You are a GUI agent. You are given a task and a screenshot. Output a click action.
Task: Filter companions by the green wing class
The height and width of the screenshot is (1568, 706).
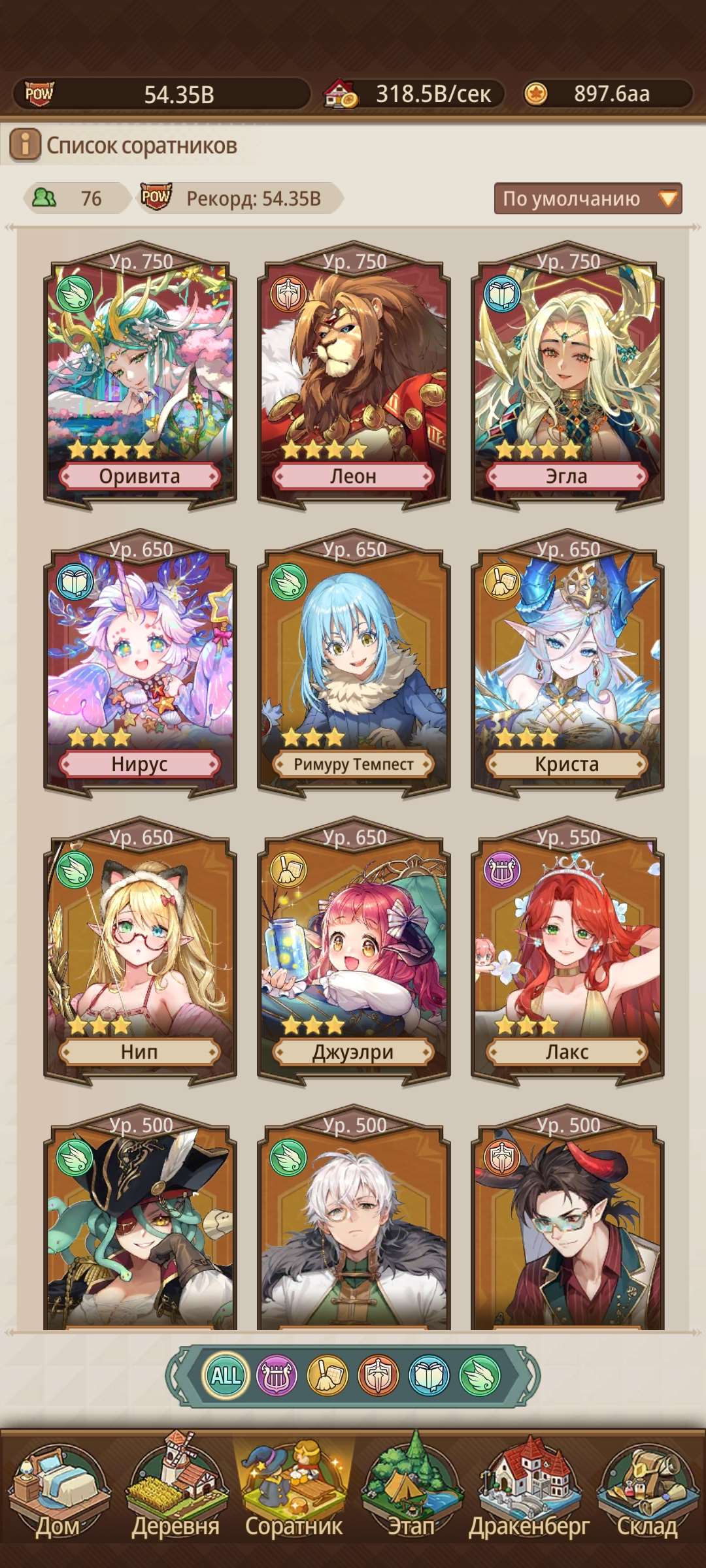(480, 1375)
